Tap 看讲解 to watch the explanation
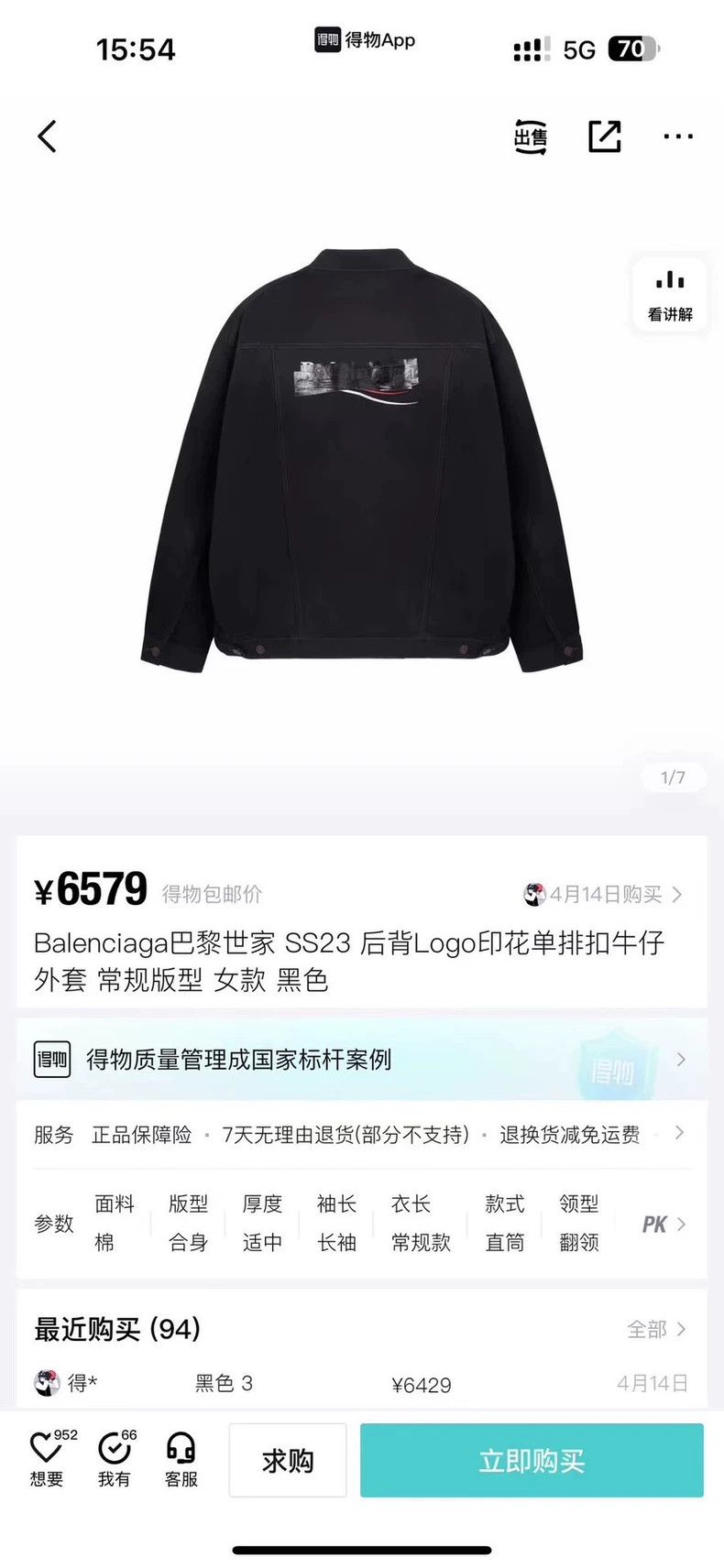Screen dimensions: 724x1568 (670, 294)
